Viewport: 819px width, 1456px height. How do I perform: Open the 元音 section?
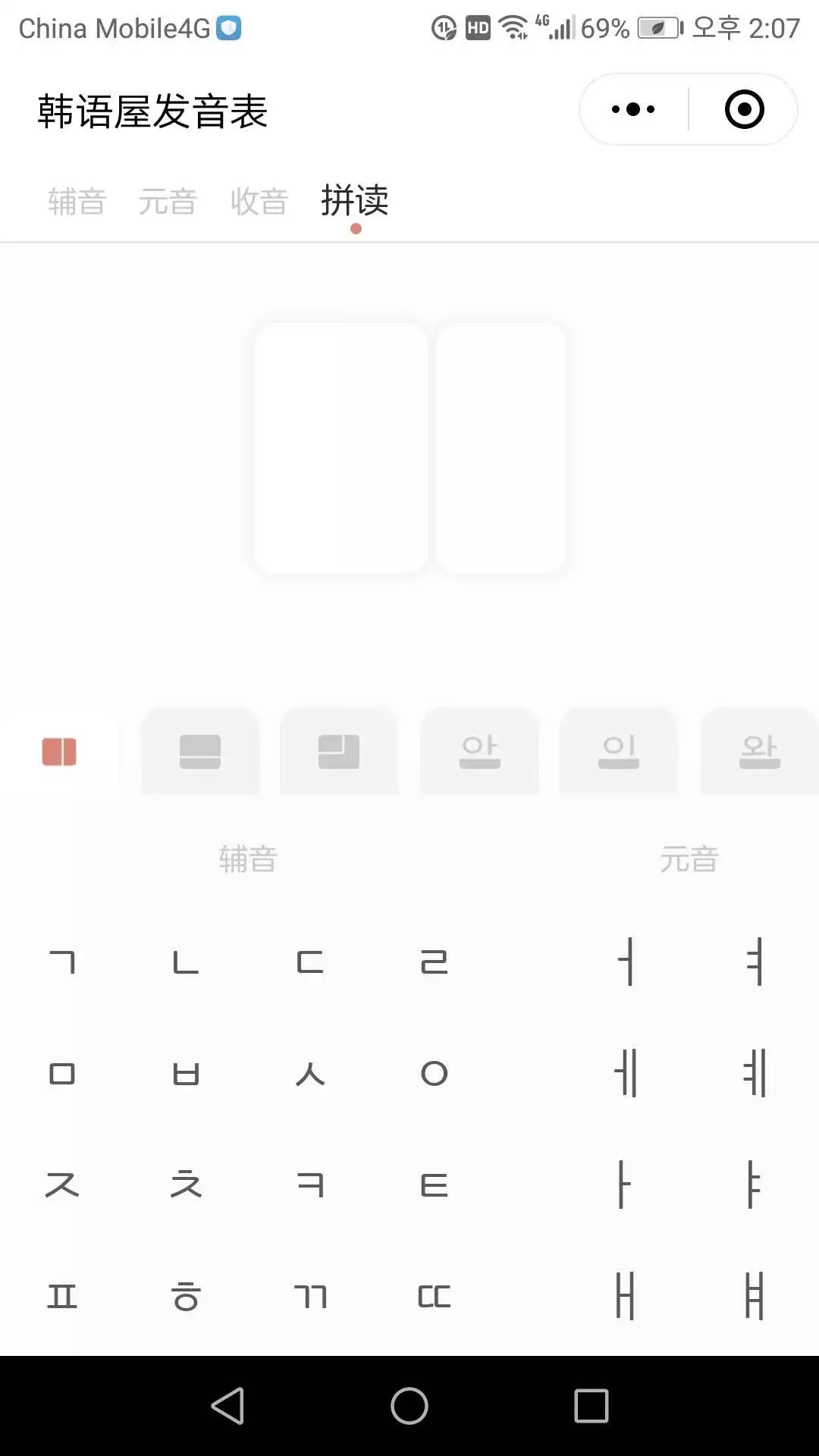[x=168, y=201]
